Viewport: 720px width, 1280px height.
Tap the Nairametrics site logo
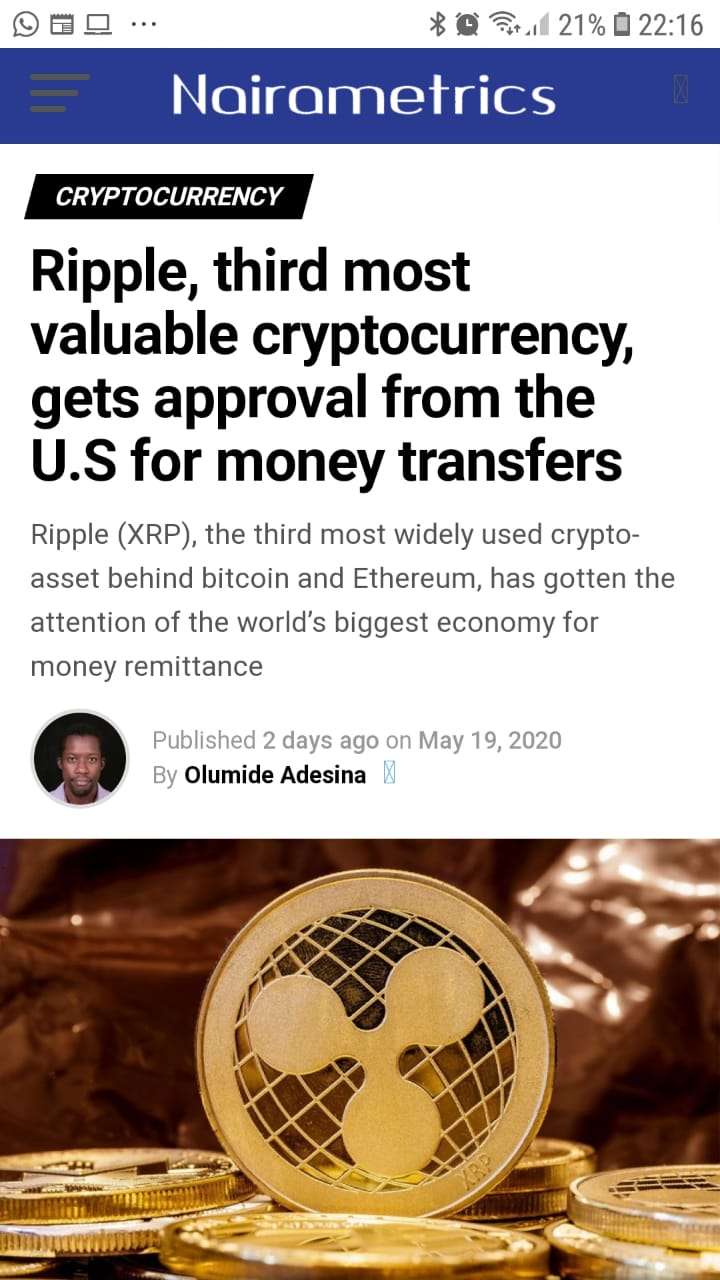tap(363, 96)
